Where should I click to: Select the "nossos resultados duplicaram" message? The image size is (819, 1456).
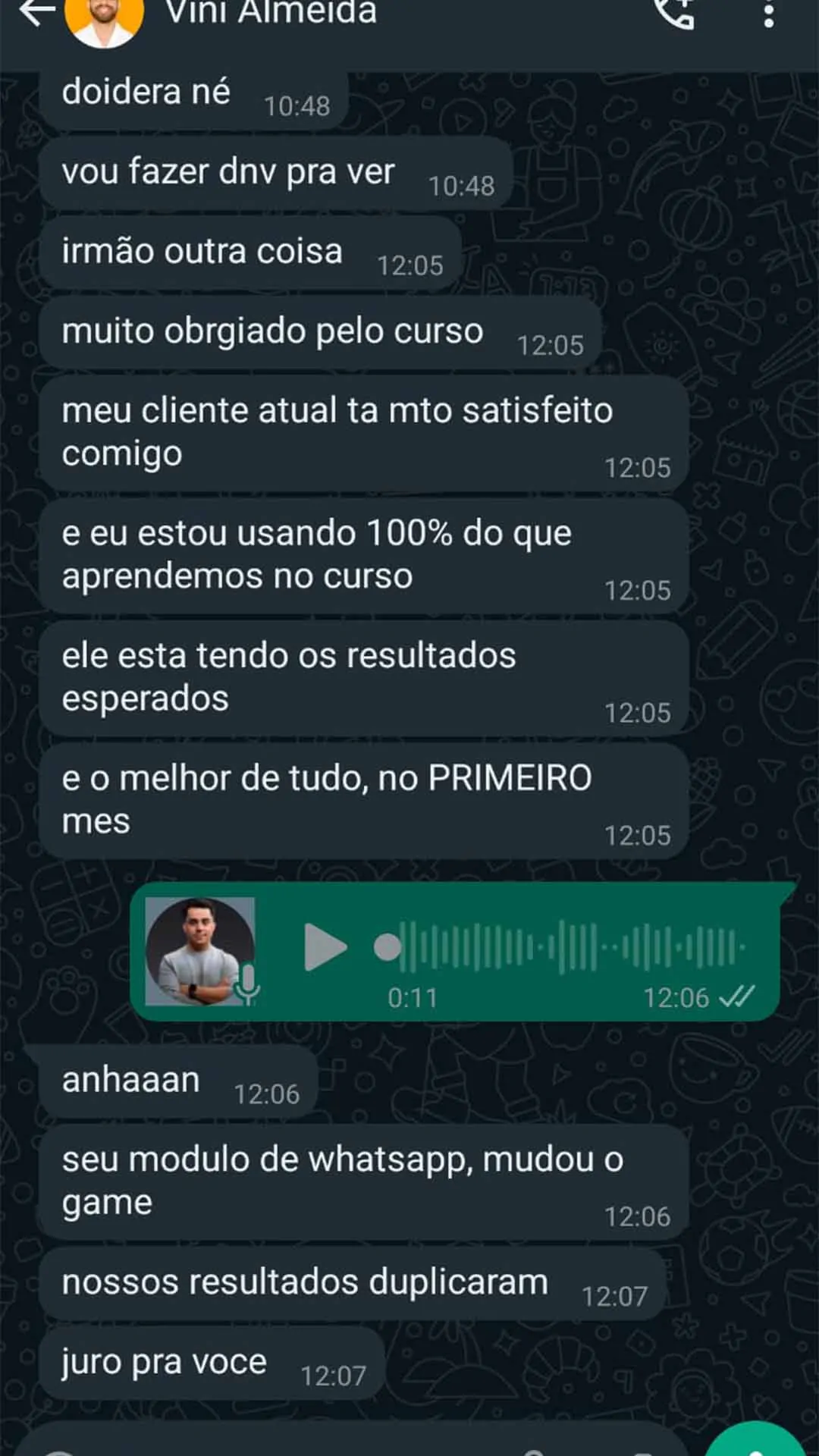pos(303,1282)
